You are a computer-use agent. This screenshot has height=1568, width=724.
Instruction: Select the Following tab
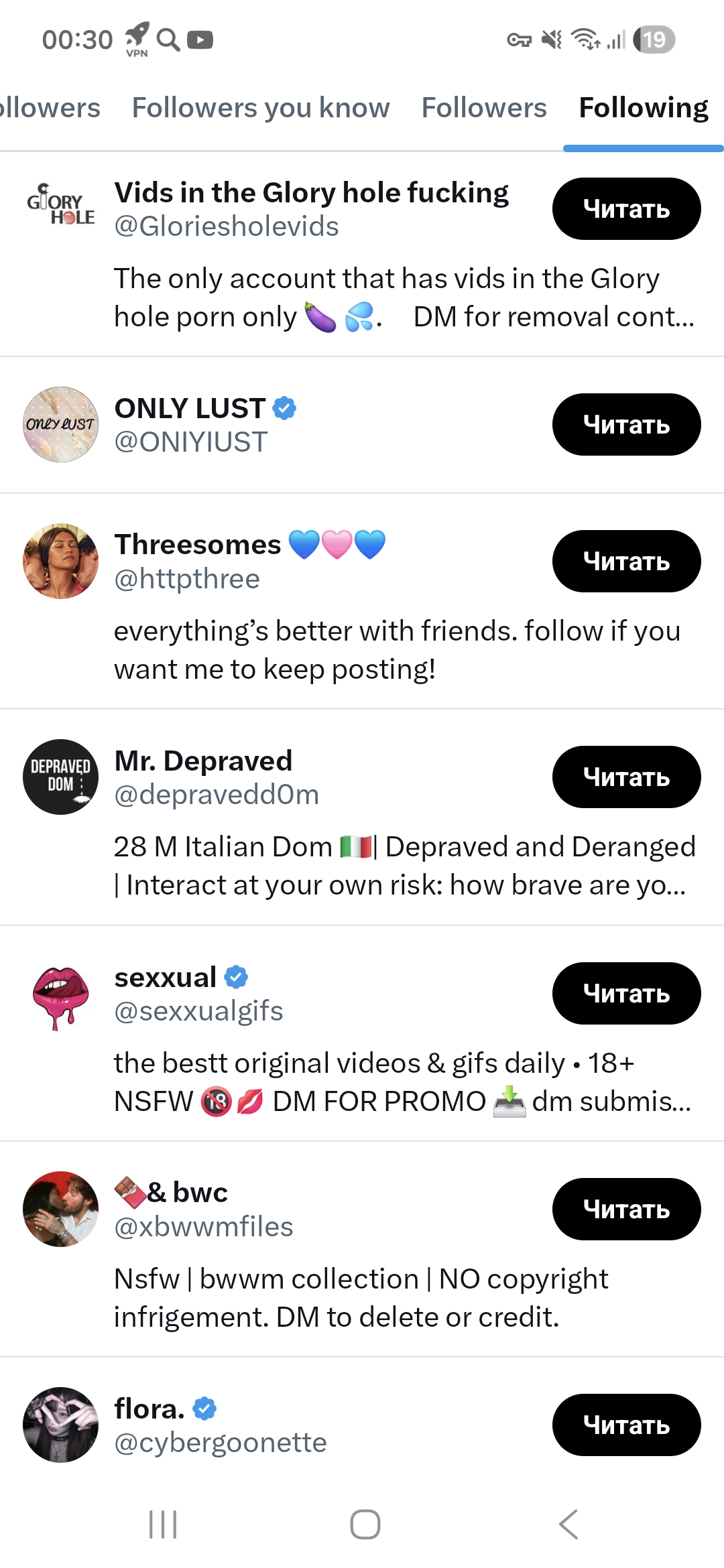[643, 108]
